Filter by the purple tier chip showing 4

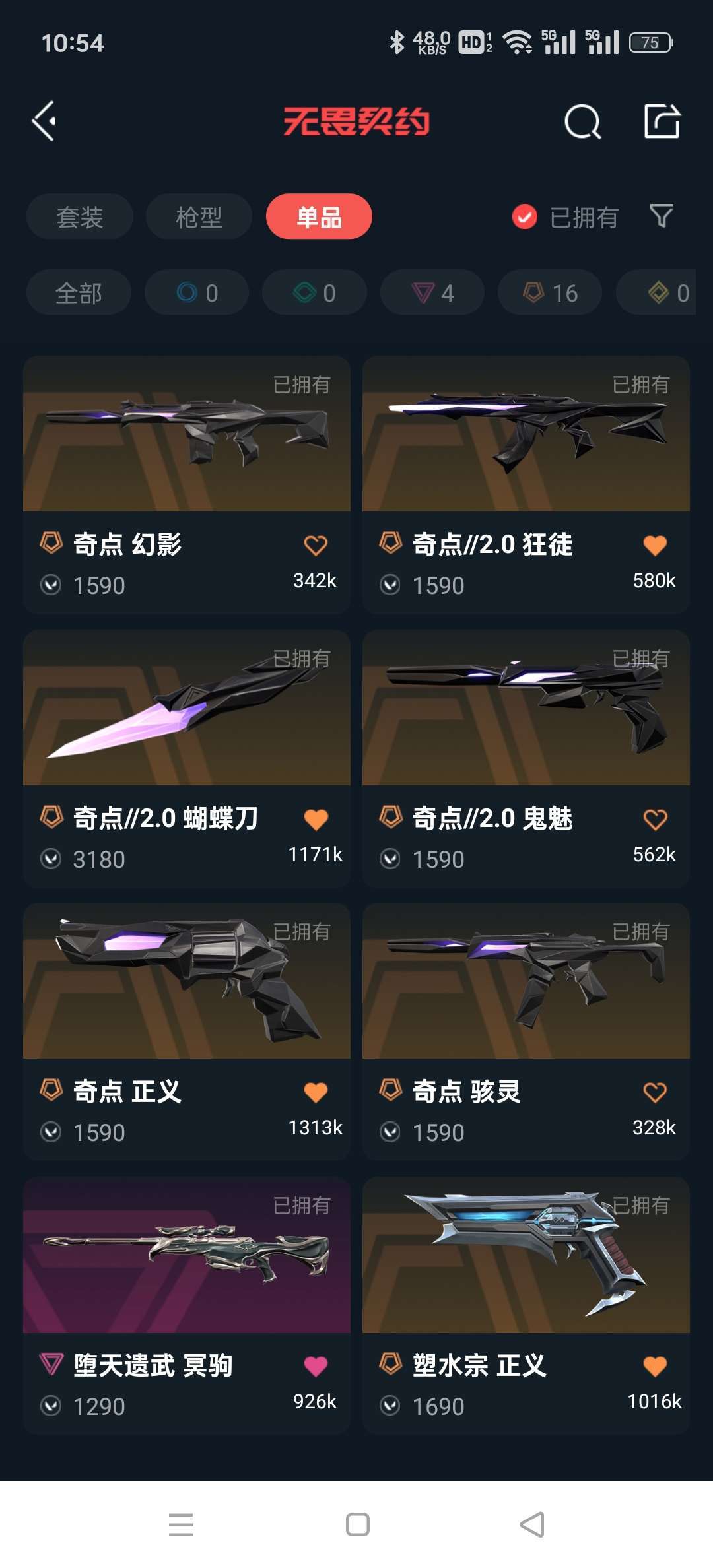coord(432,292)
